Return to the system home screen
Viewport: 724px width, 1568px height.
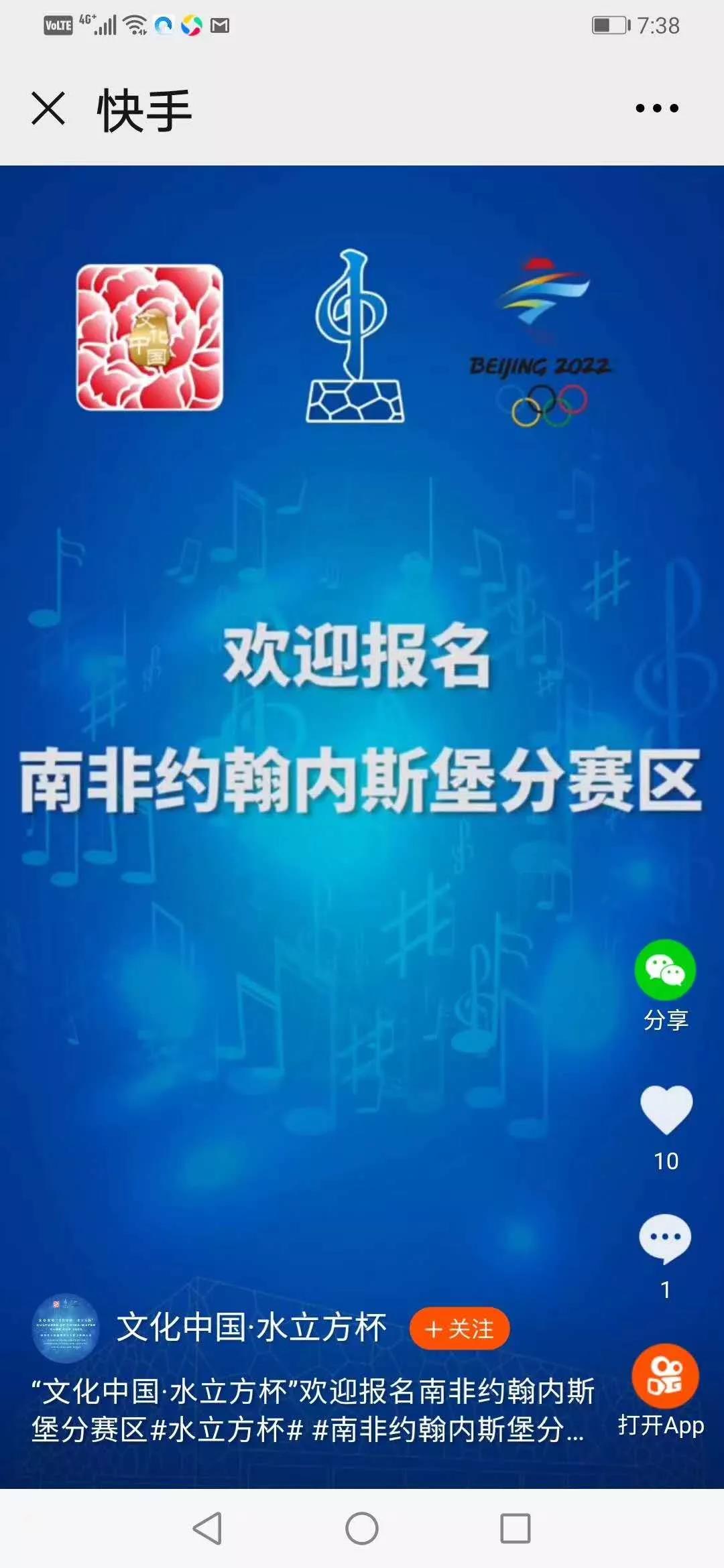[x=362, y=1528]
